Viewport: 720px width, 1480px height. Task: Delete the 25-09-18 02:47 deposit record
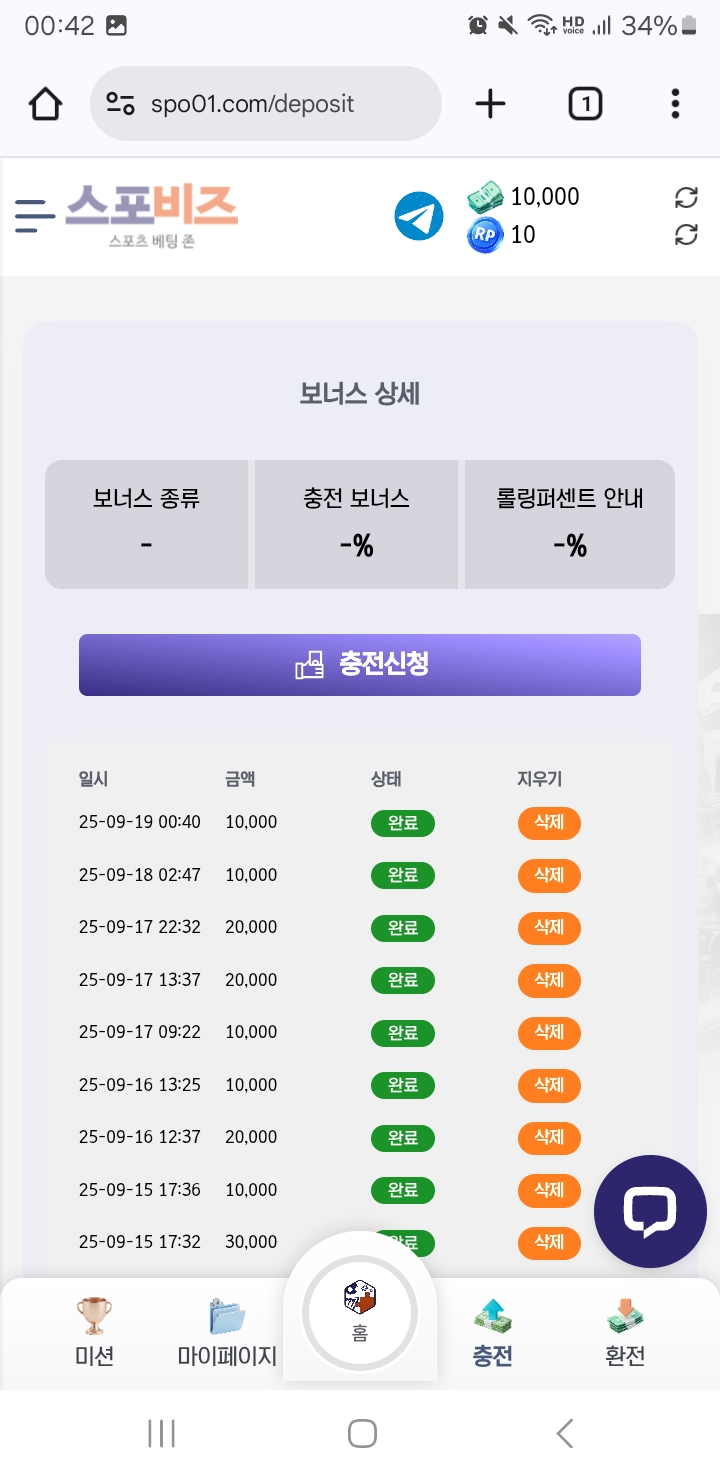coord(549,876)
